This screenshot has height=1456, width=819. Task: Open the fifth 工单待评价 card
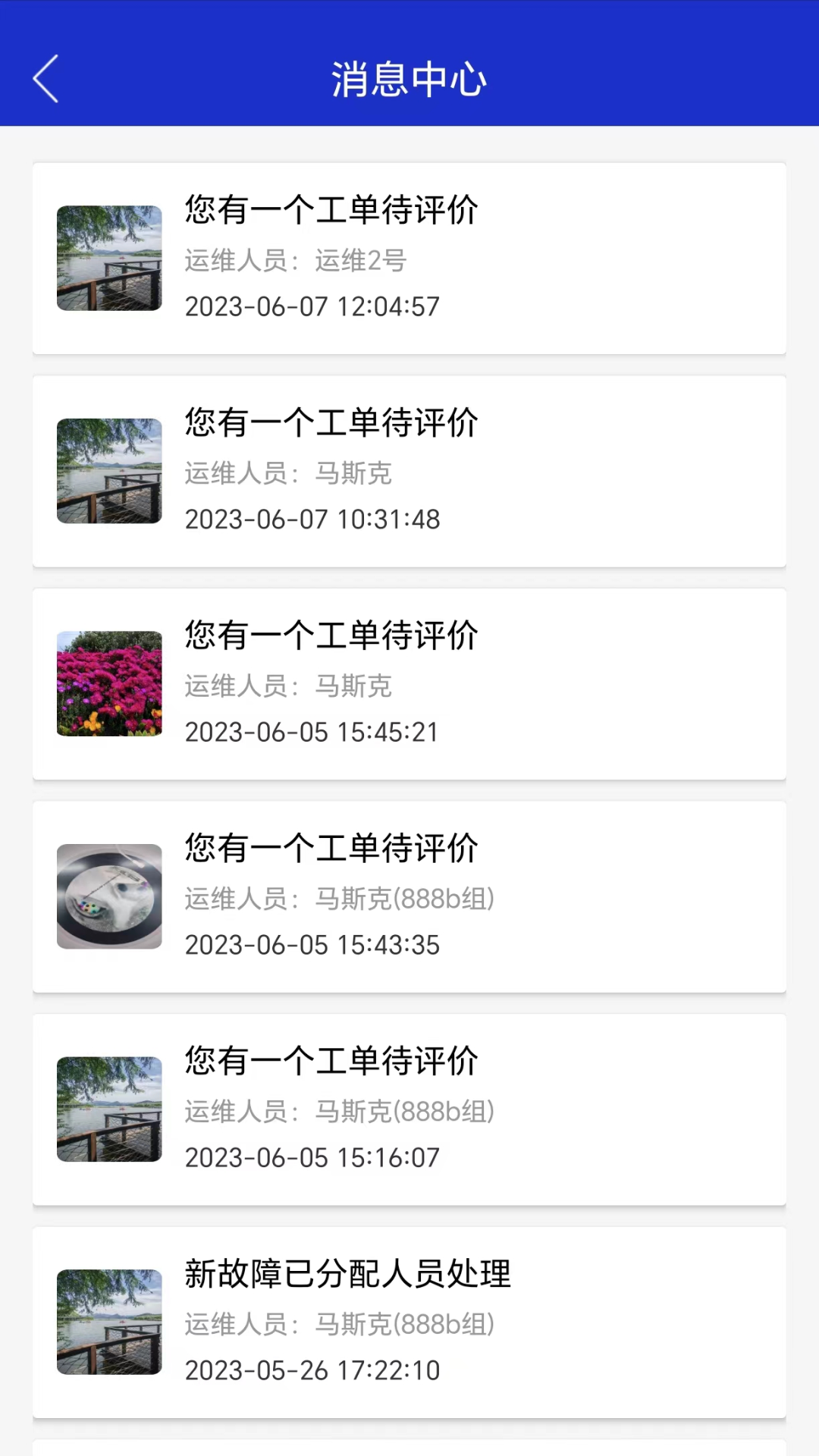pos(409,1109)
